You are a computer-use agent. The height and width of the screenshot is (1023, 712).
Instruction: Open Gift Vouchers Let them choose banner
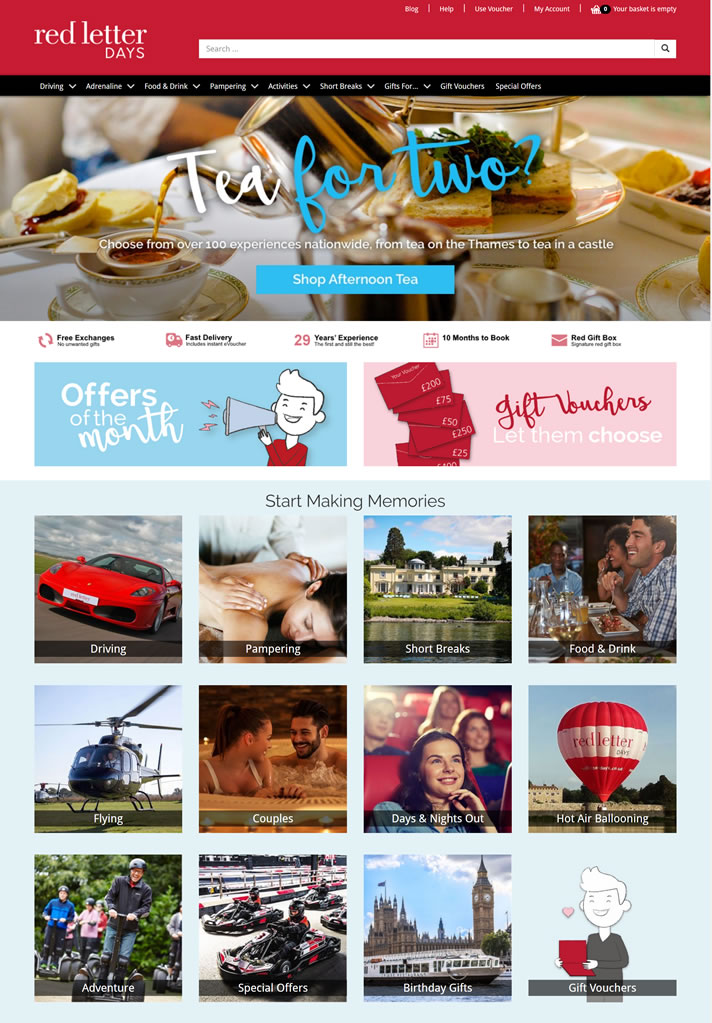(x=519, y=414)
